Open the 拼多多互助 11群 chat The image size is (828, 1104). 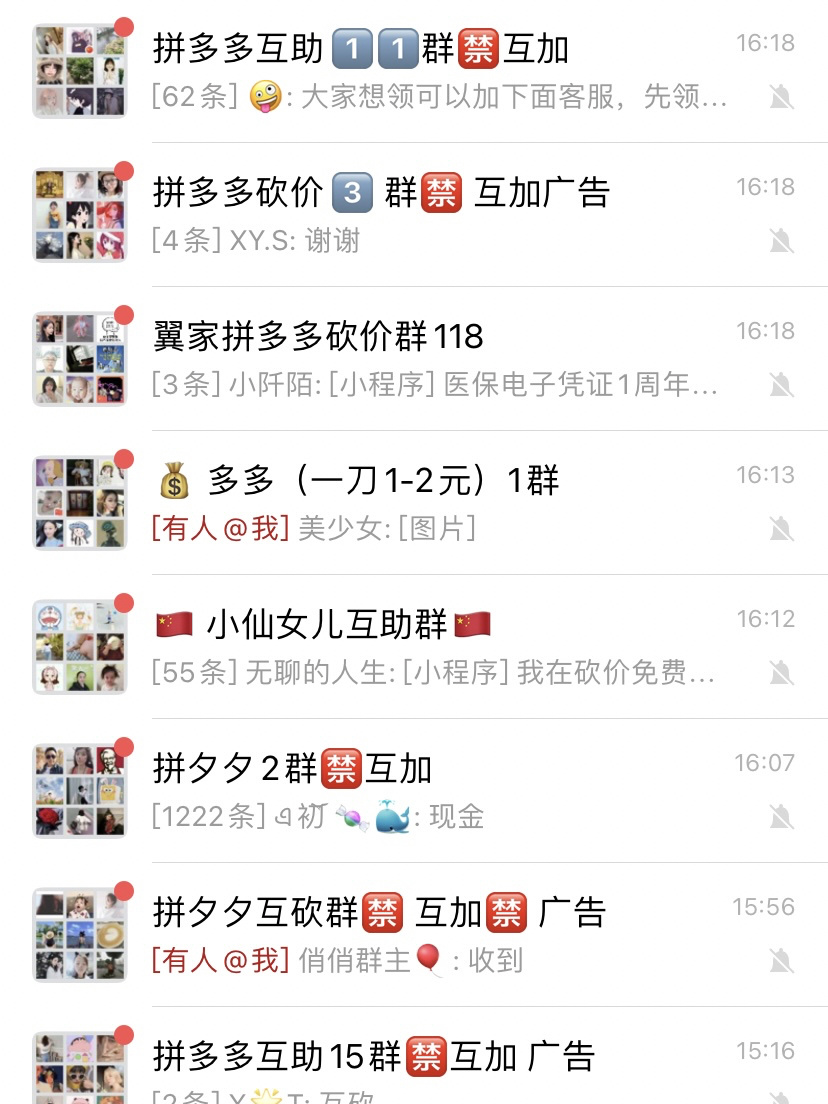coord(414,71)
